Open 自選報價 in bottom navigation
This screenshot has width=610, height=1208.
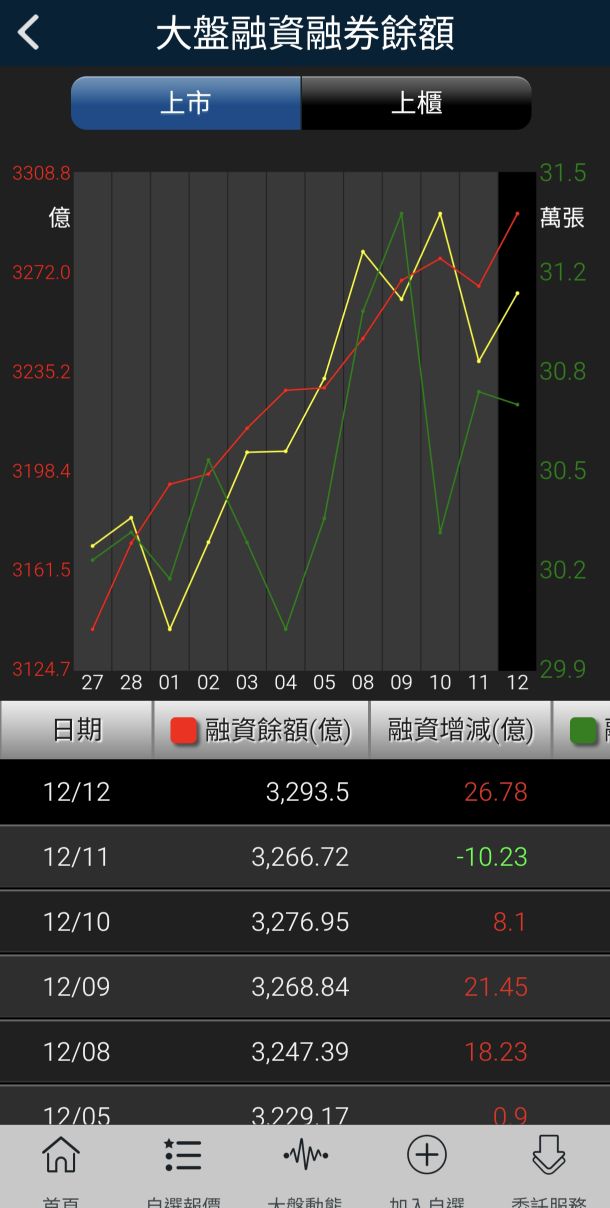[183, 1166]
